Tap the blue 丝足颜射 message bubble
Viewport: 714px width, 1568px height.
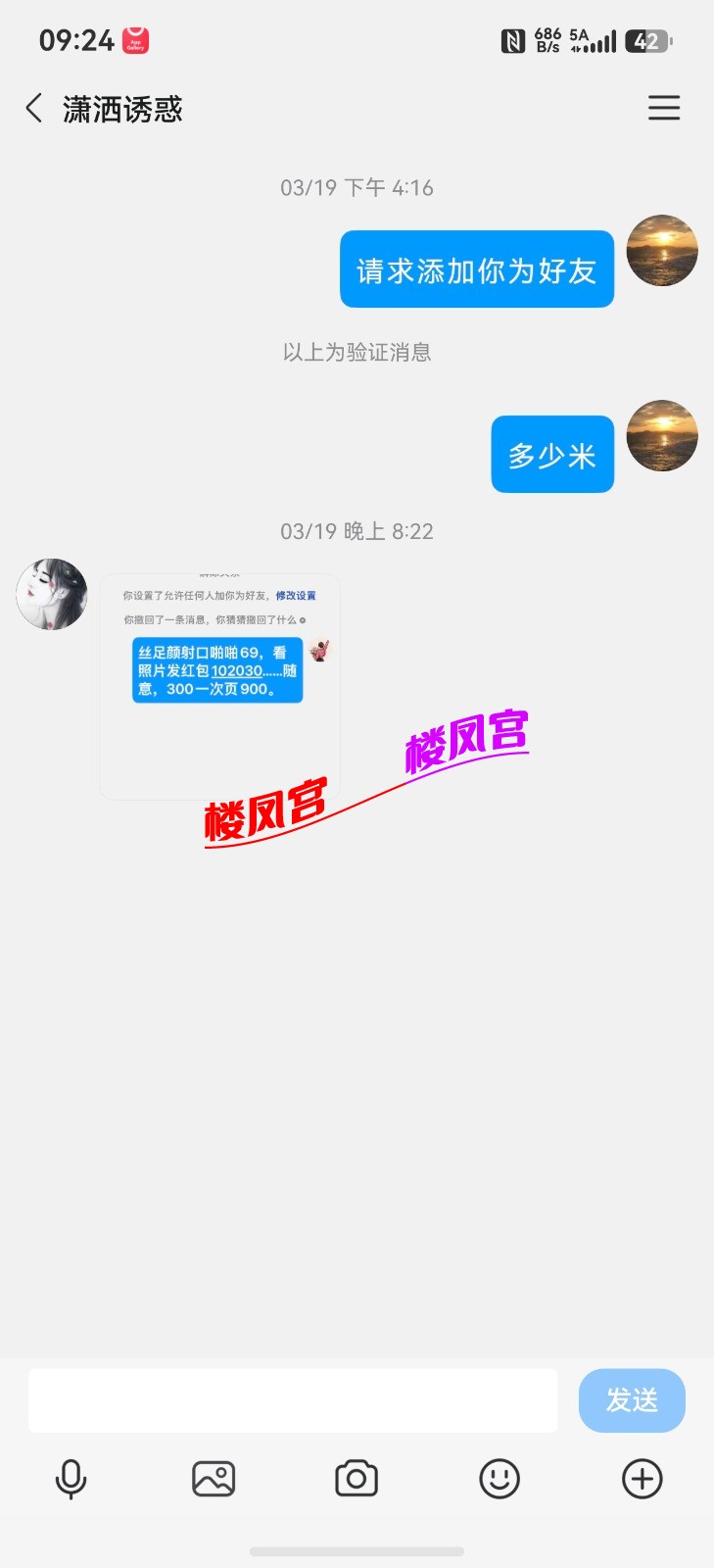tap(215, 671)
